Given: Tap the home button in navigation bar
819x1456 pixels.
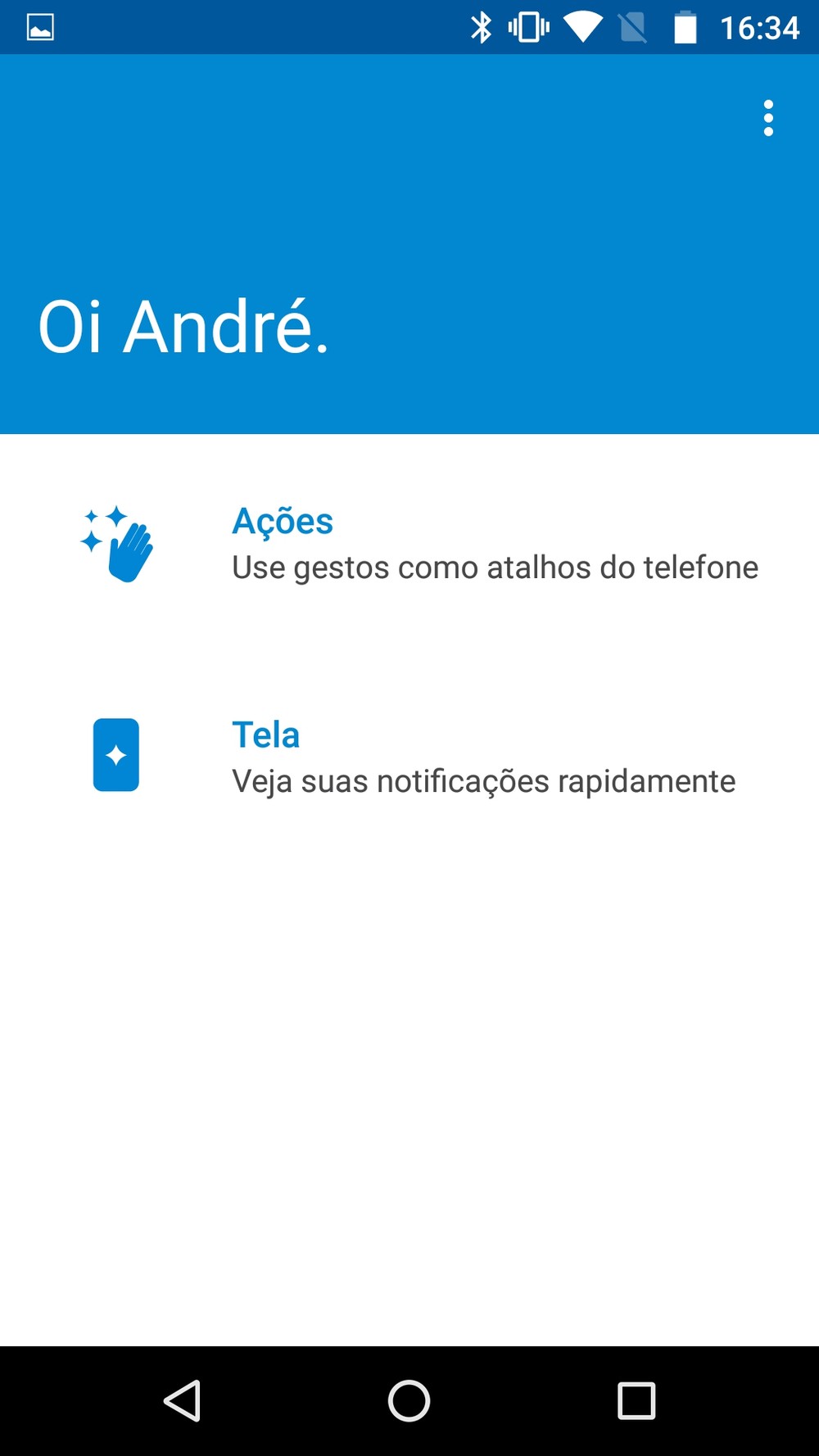Looking at the screenshot, I should coord(409,1401).
